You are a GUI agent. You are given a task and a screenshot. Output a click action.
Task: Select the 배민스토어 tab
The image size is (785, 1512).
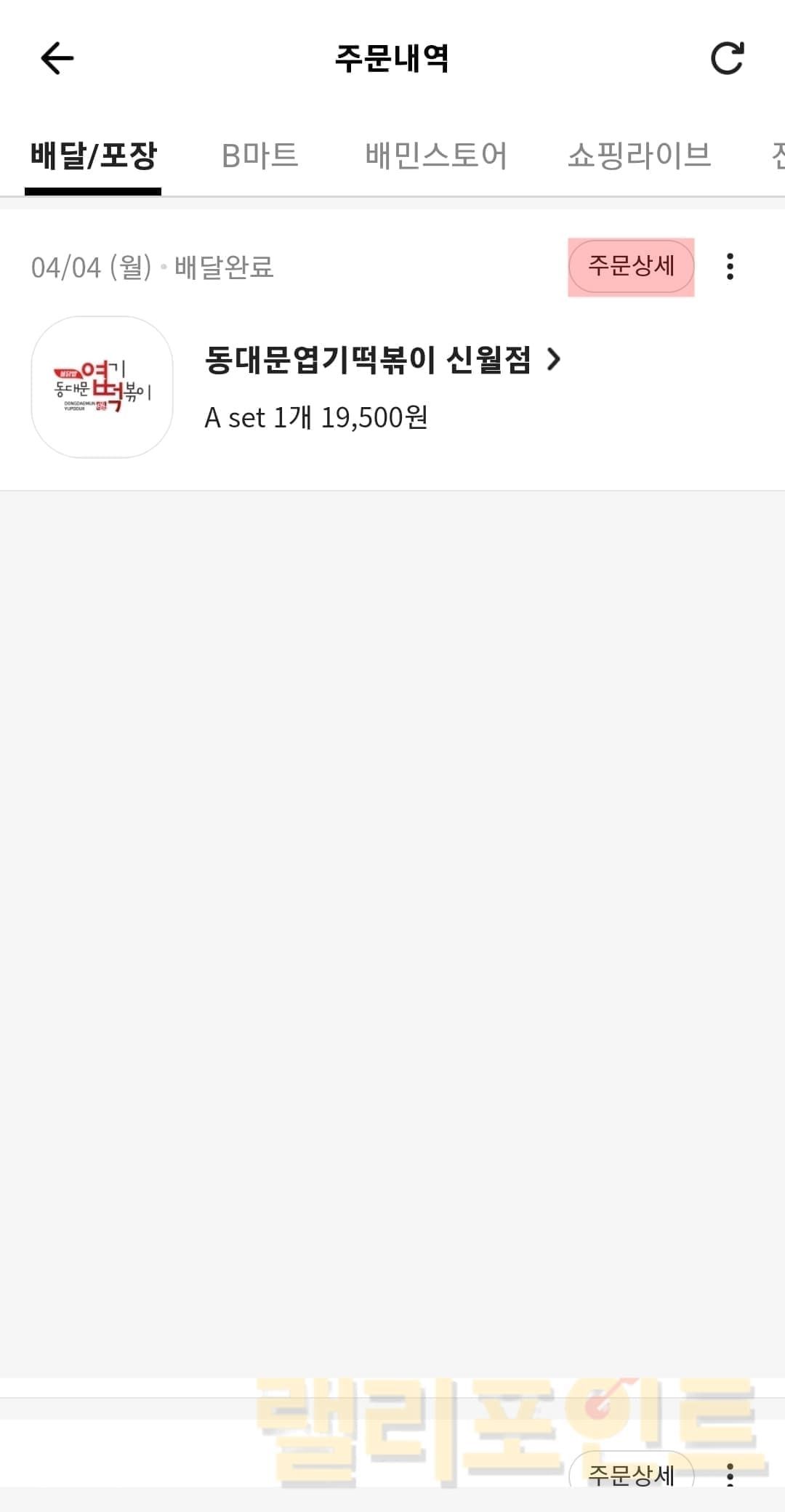point(436,156)
